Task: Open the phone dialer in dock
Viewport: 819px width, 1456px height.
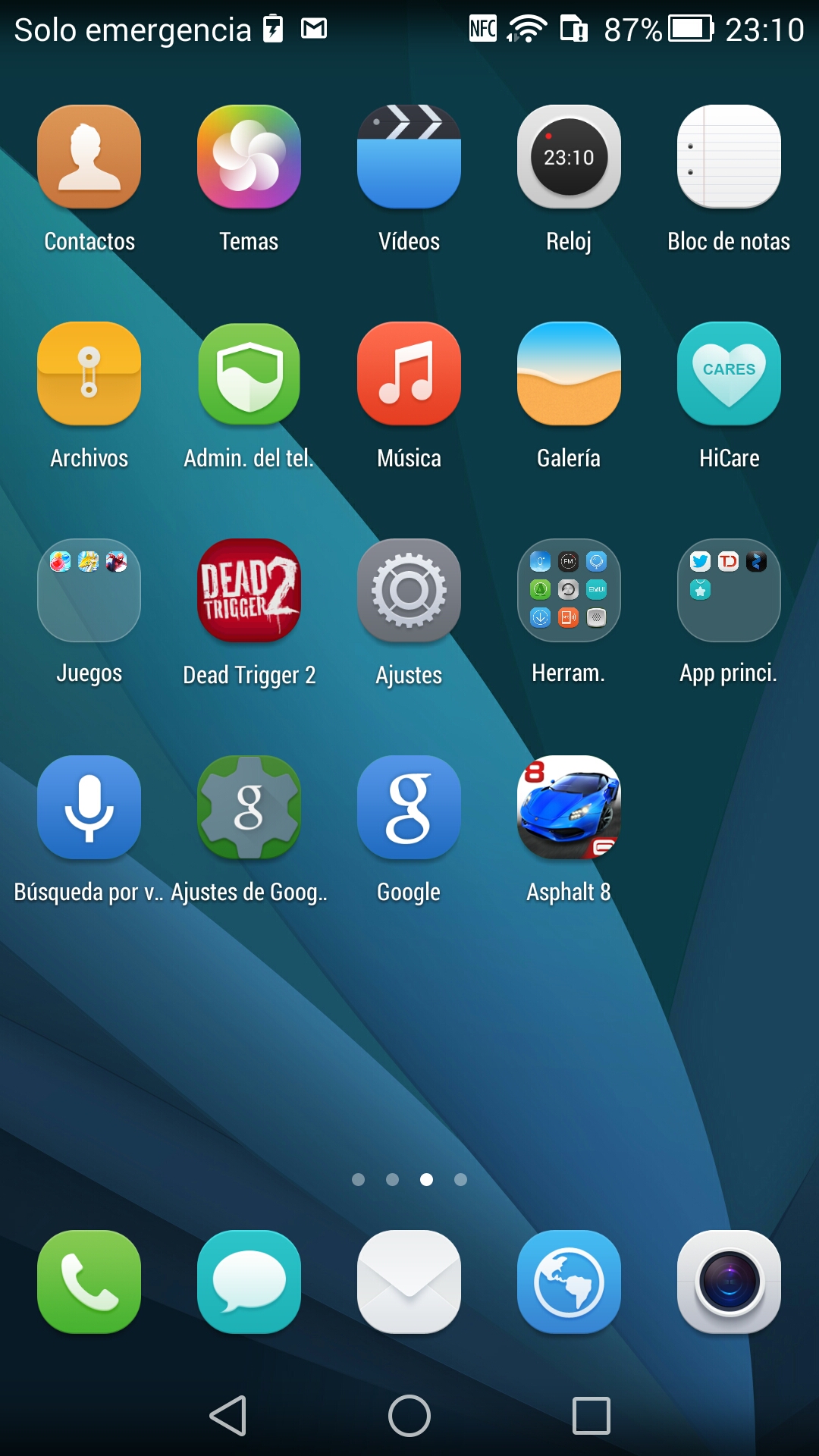Action: coord(89,1282)
